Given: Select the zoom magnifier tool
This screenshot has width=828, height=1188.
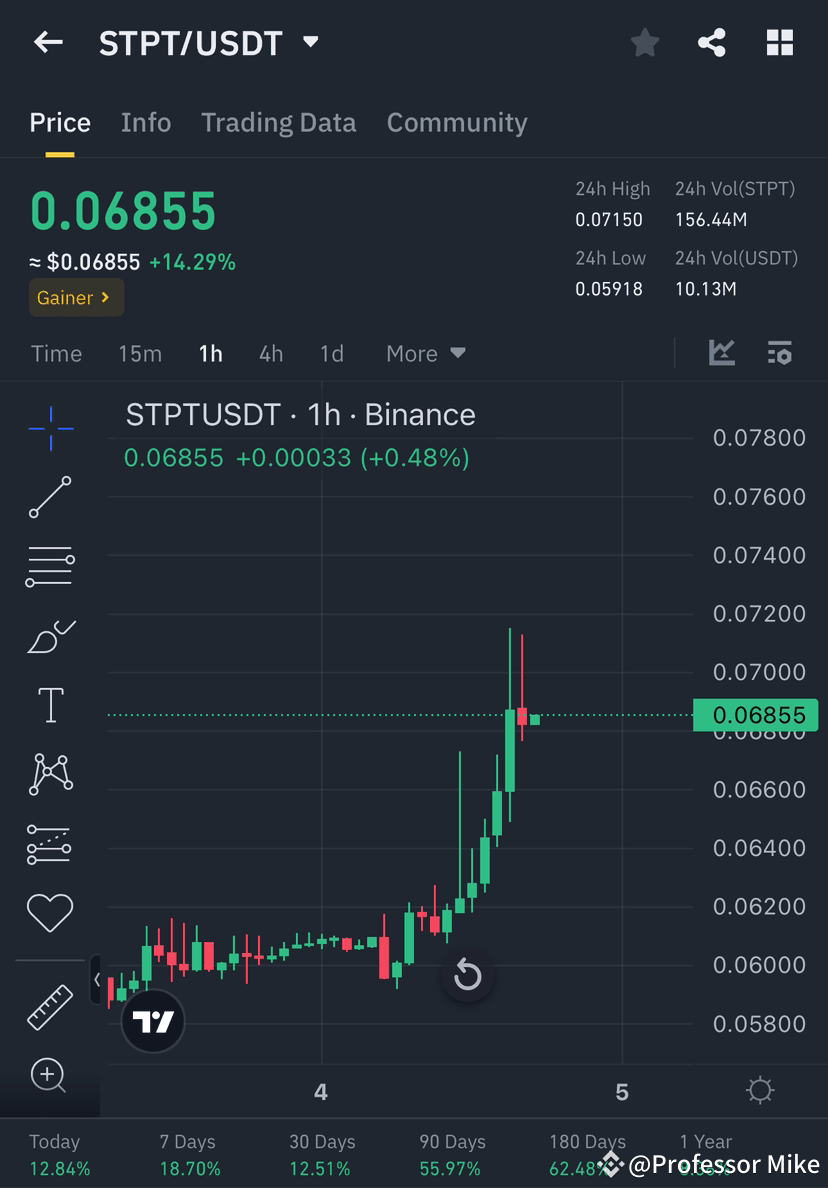Looking at the screenshot, I should click(50, 1076).
